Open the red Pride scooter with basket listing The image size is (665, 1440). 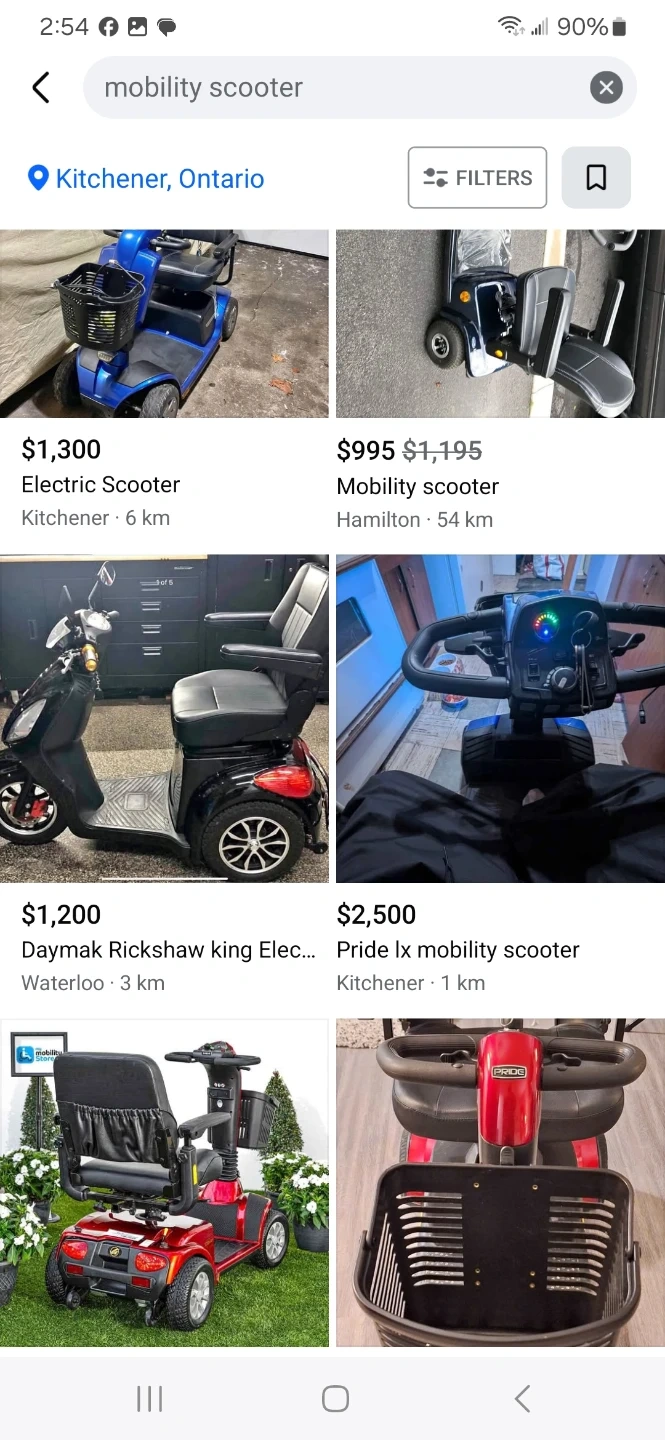pos(500,1182)
